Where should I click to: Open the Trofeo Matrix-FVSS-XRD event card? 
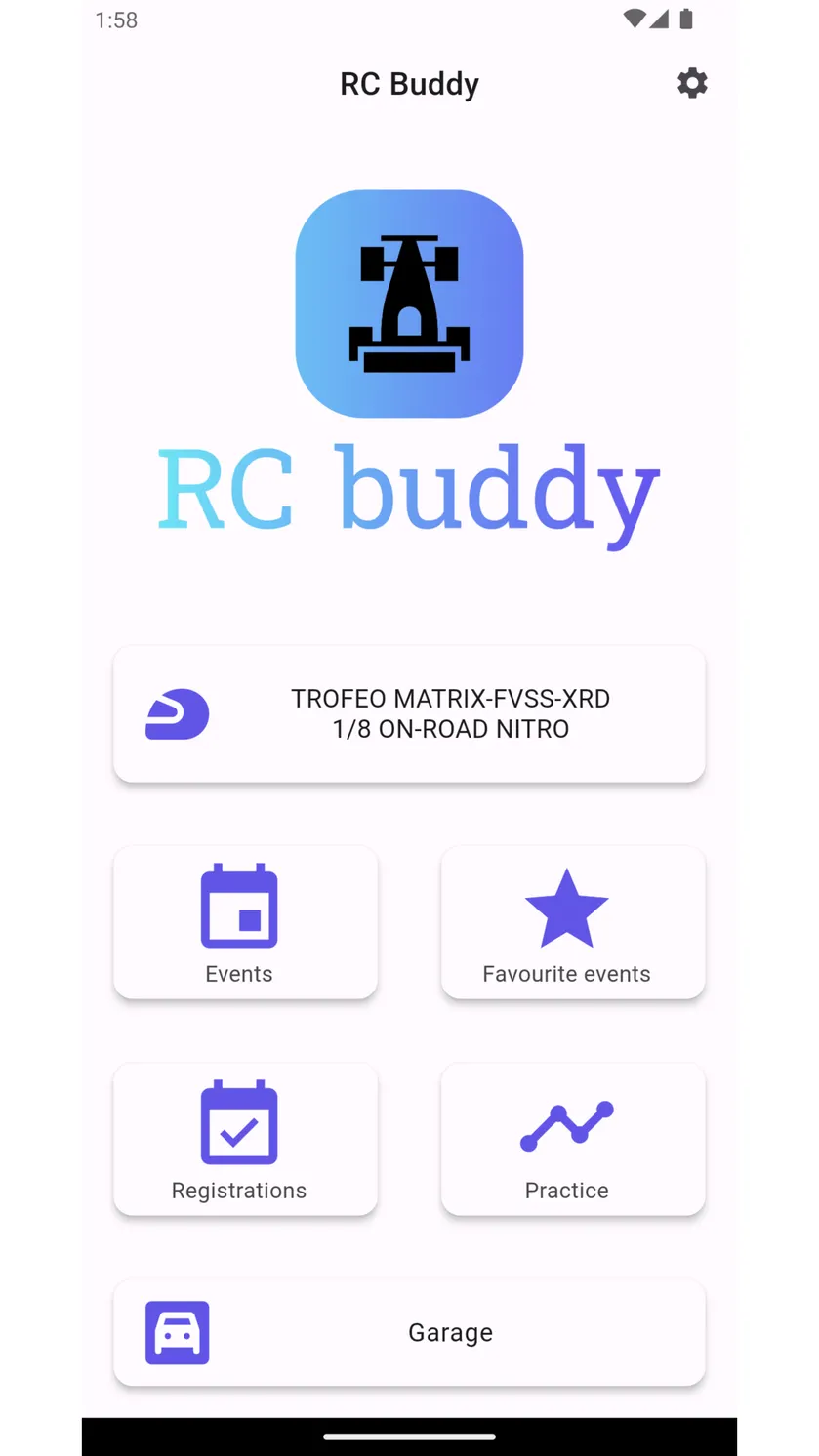tap(409, 713)
